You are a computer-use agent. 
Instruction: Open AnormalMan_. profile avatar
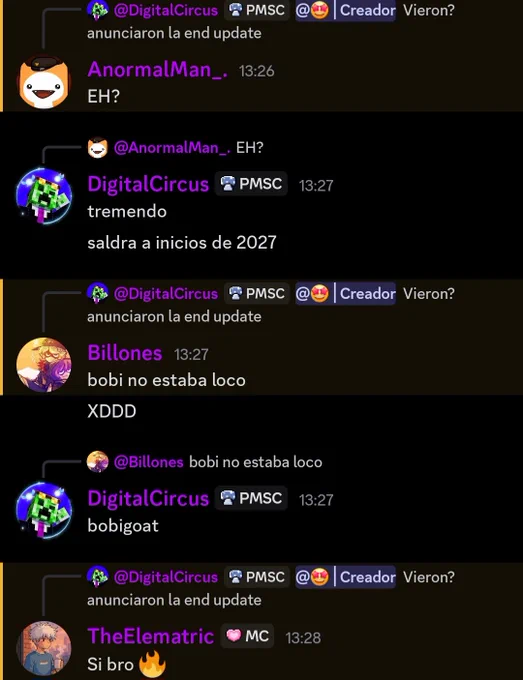pyautogui.click(x=43, y=82)
